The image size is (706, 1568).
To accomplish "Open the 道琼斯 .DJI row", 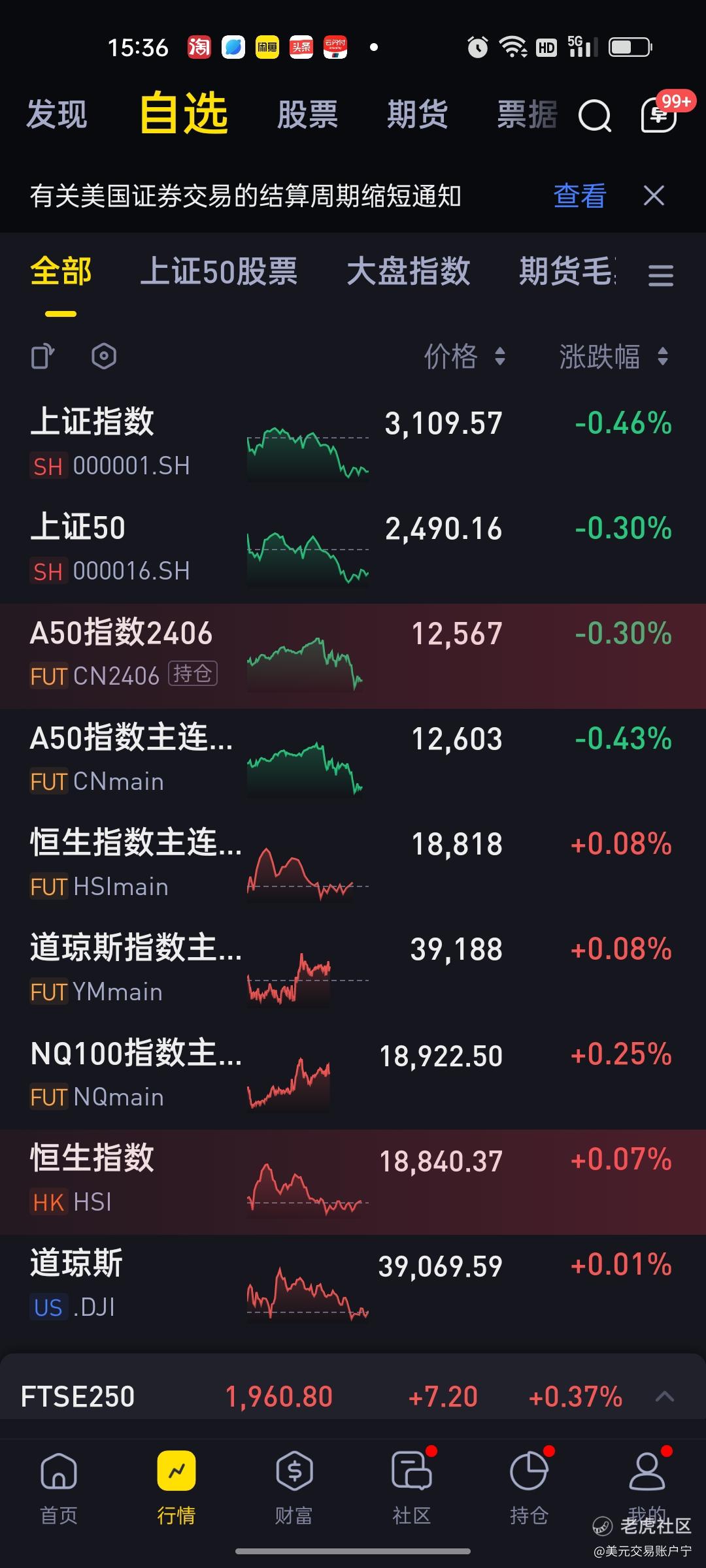I will coord(353,1286).
